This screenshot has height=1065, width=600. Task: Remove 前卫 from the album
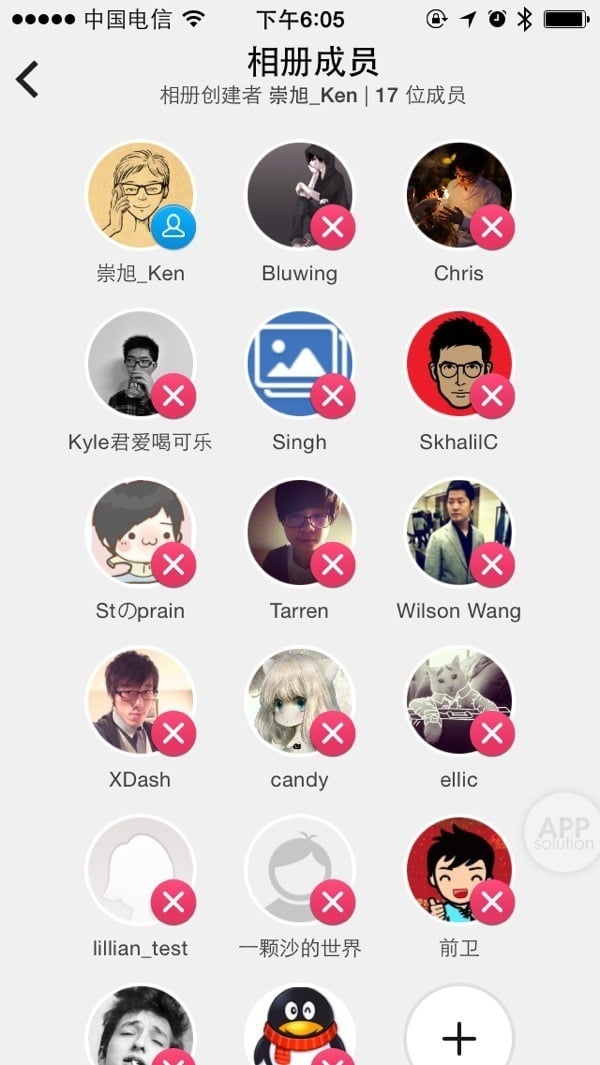click(492, 903)
